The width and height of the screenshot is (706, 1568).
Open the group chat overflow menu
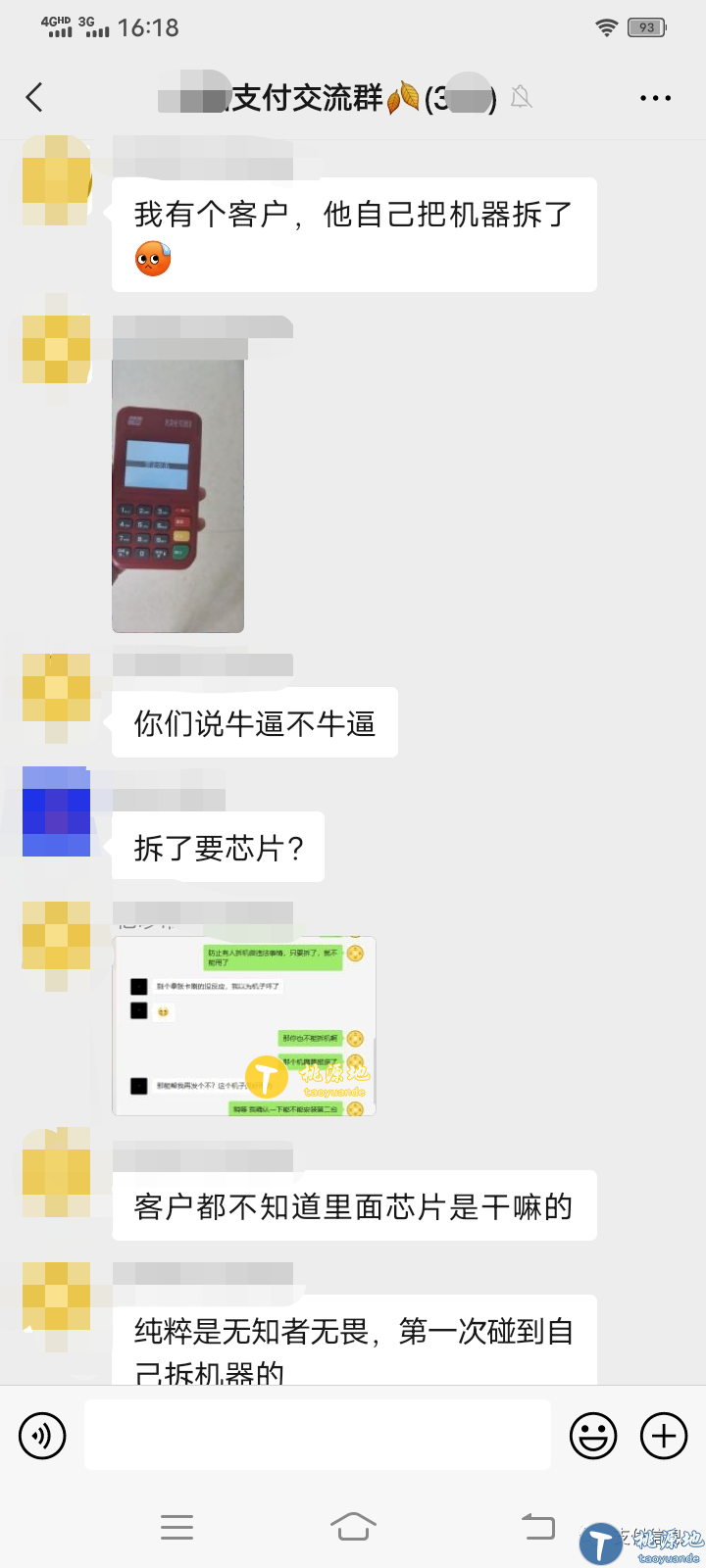(x=655, y=98)
